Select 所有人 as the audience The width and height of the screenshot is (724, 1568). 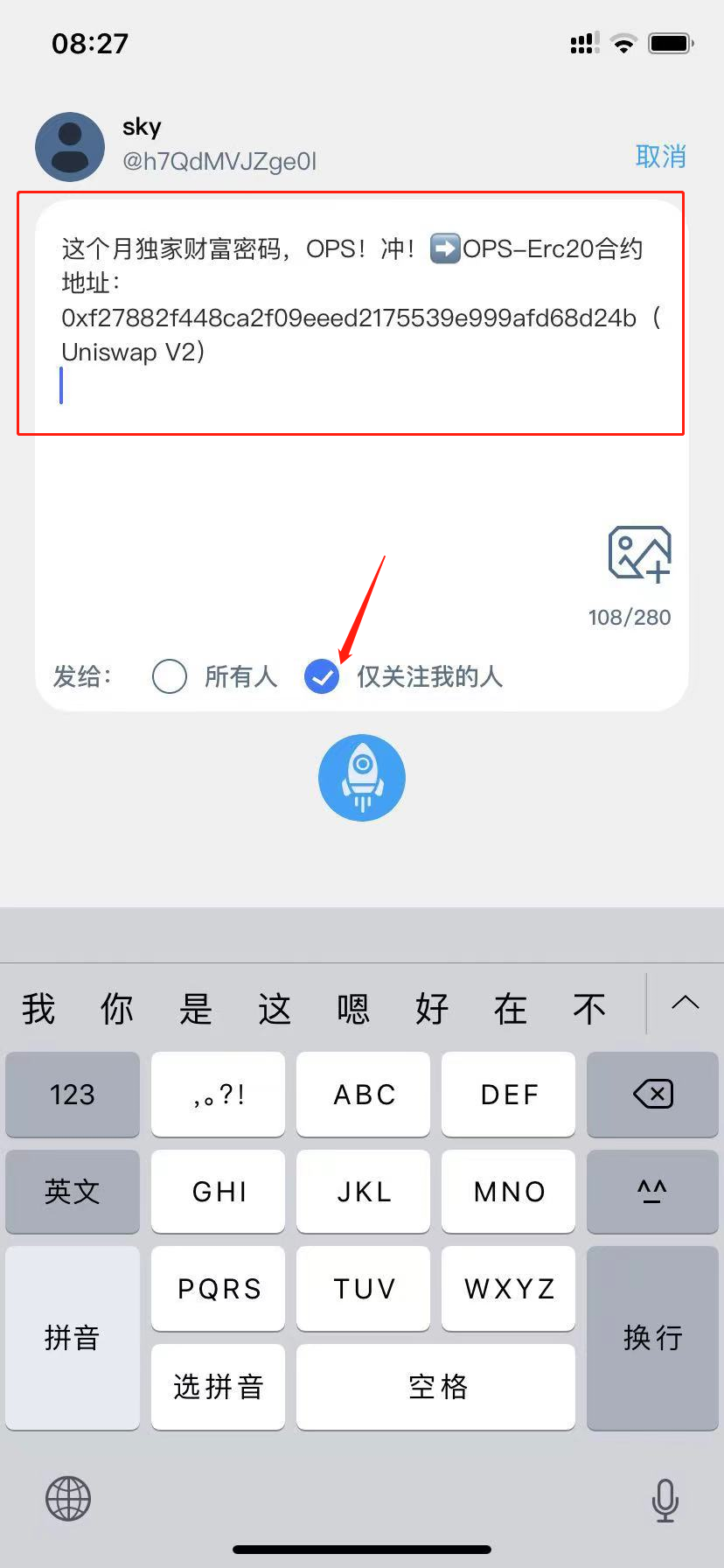pos(170,676)
